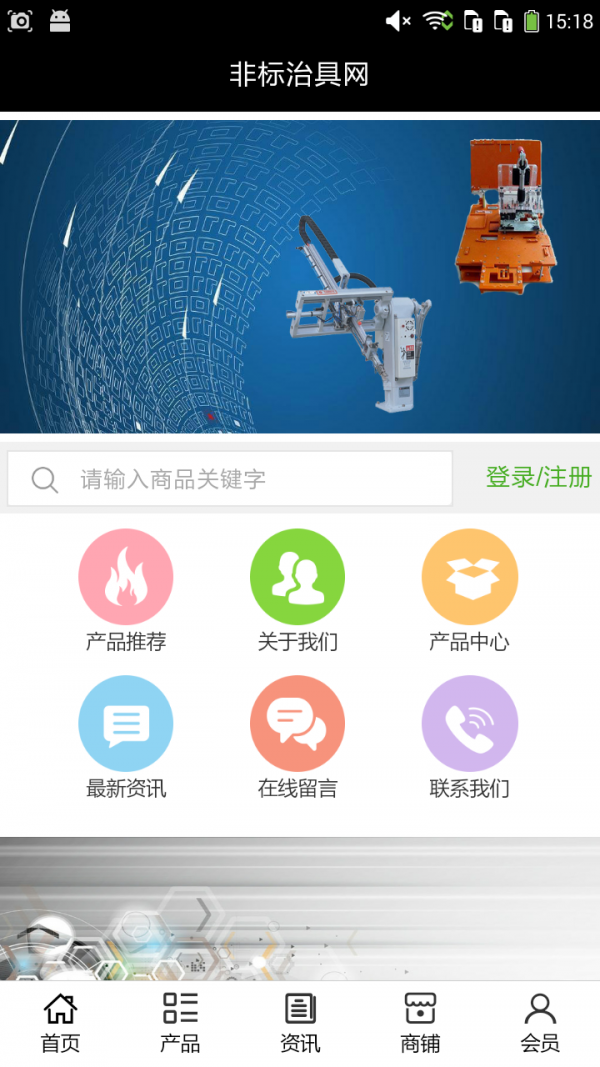Open 登录/注册 login link
600x1067 pixels.
coord(538,478)
